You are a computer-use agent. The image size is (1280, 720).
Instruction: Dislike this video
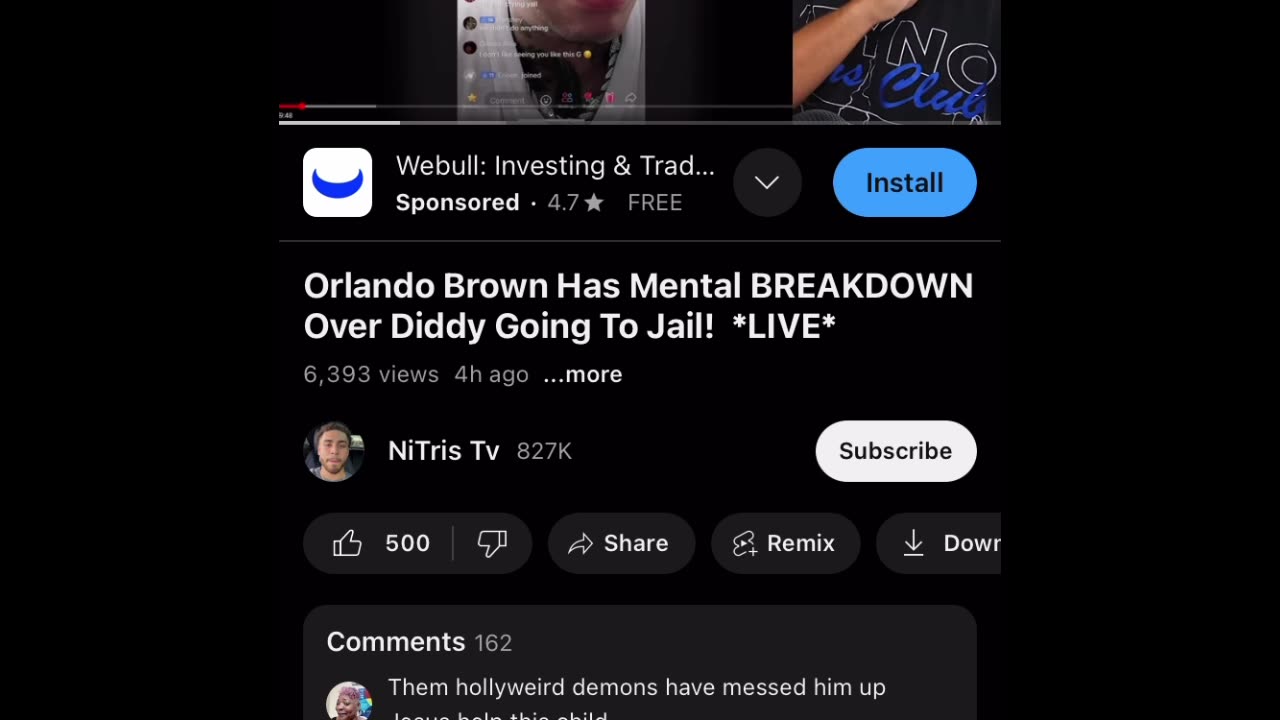point(492,543)
